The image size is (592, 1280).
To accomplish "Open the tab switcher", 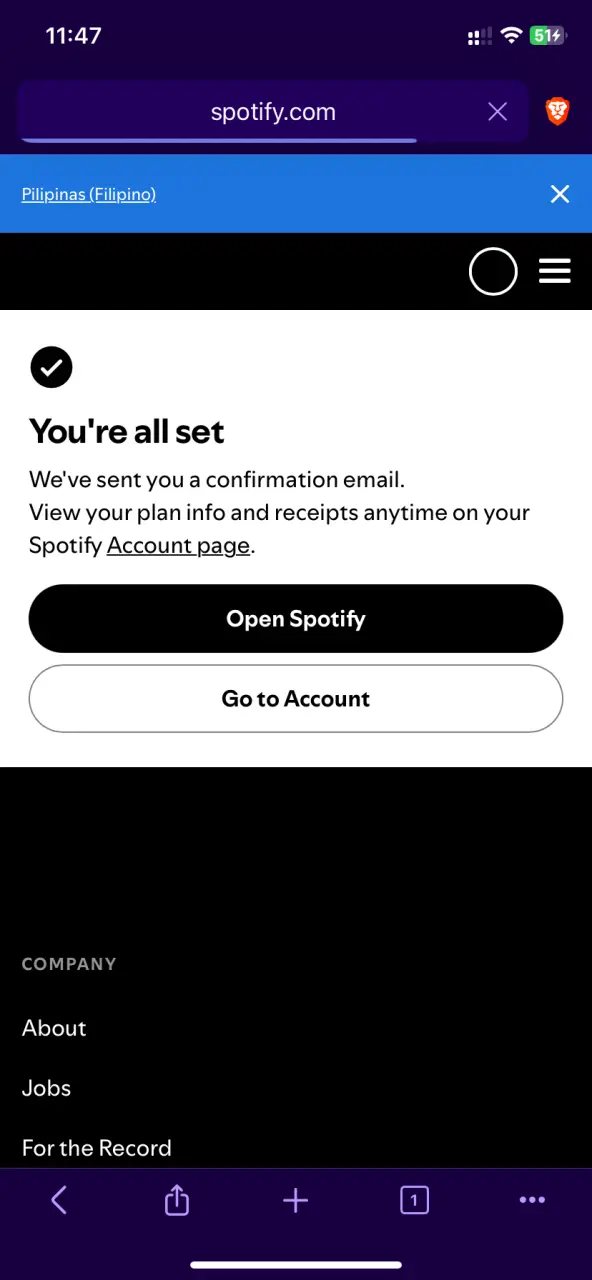I will coord(414,1200).
